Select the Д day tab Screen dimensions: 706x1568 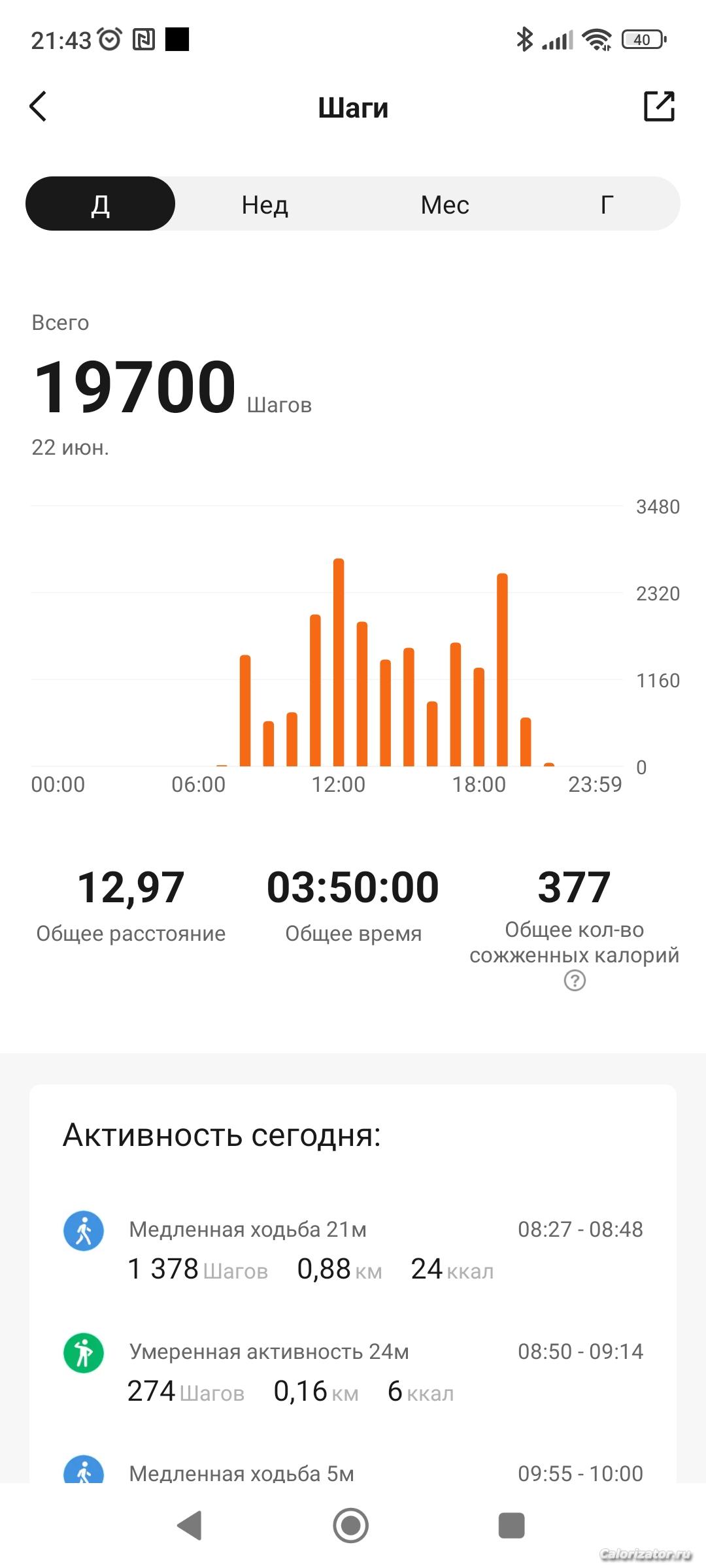point(100,204)
